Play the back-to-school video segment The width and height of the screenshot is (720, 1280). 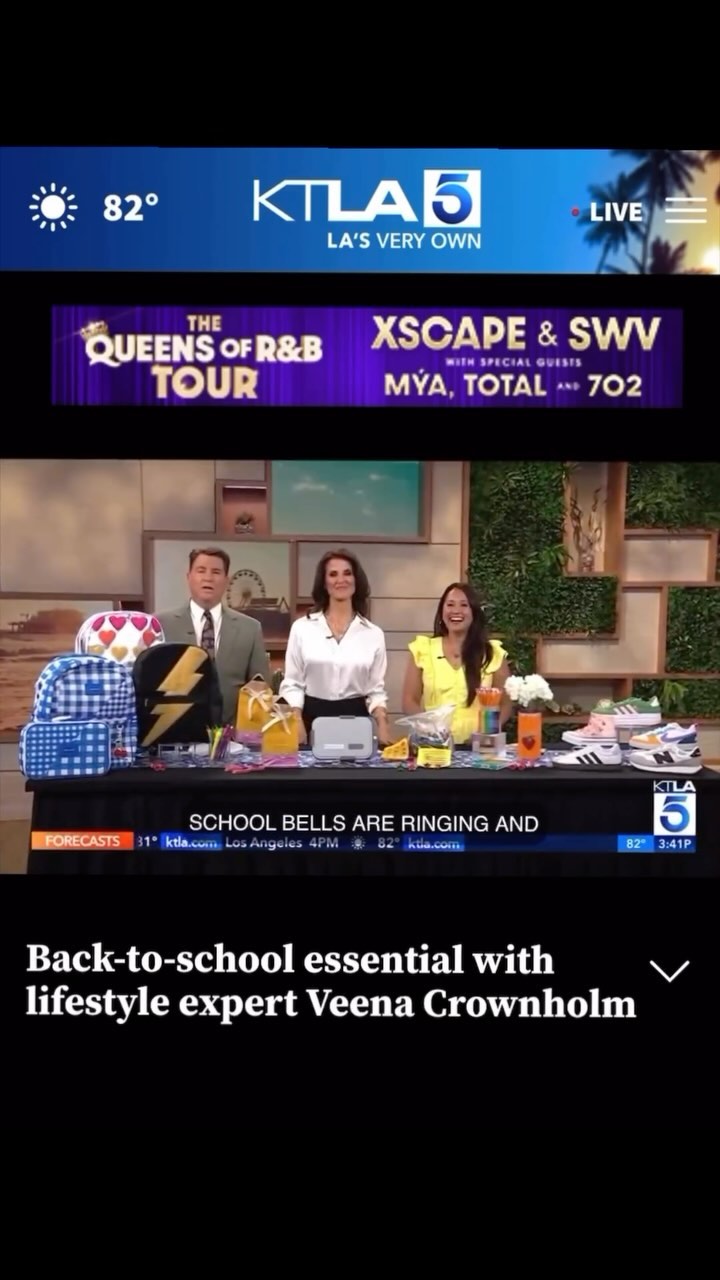pos(360,665)
